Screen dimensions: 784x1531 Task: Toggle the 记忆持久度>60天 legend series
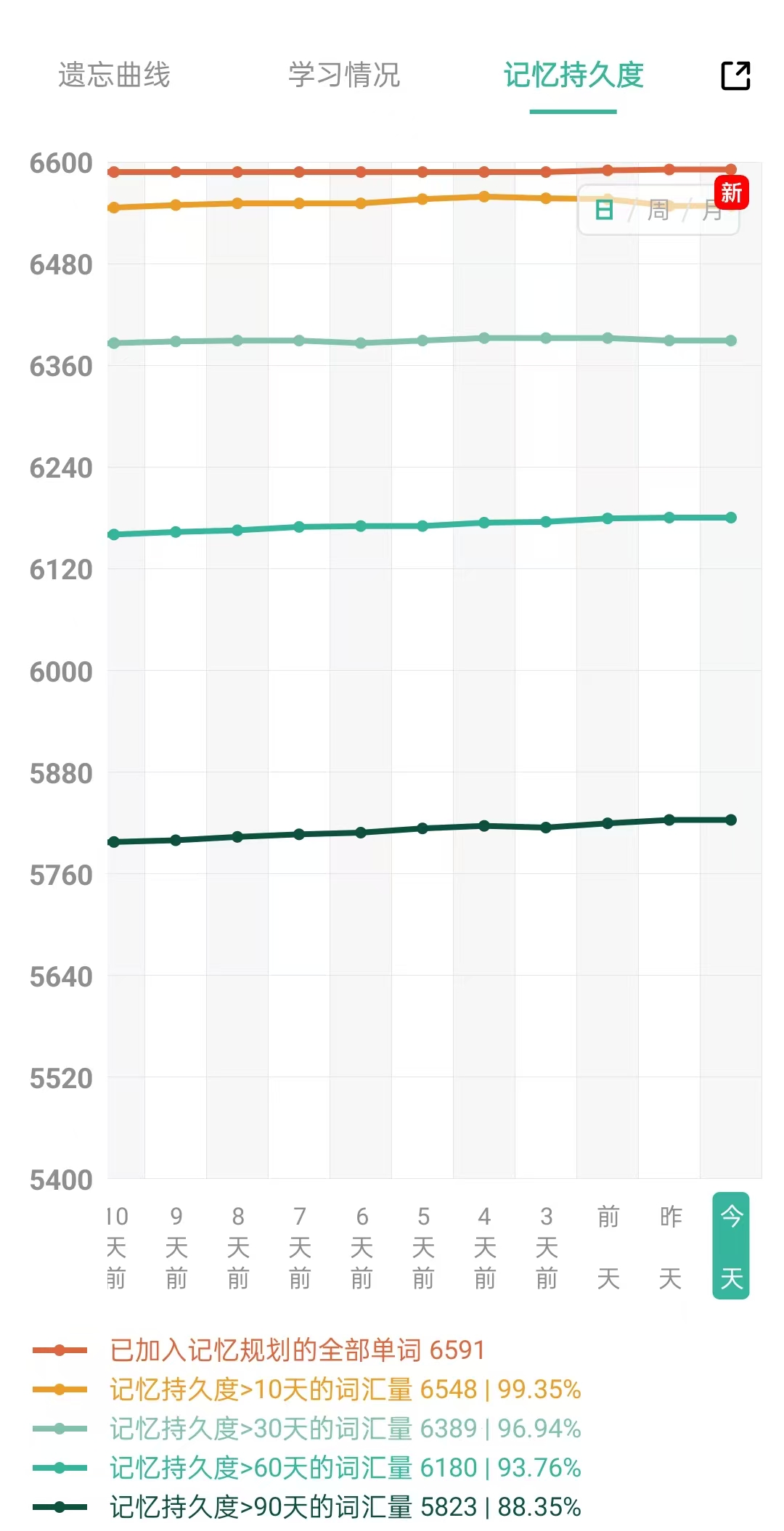[x=345, y=1468]
